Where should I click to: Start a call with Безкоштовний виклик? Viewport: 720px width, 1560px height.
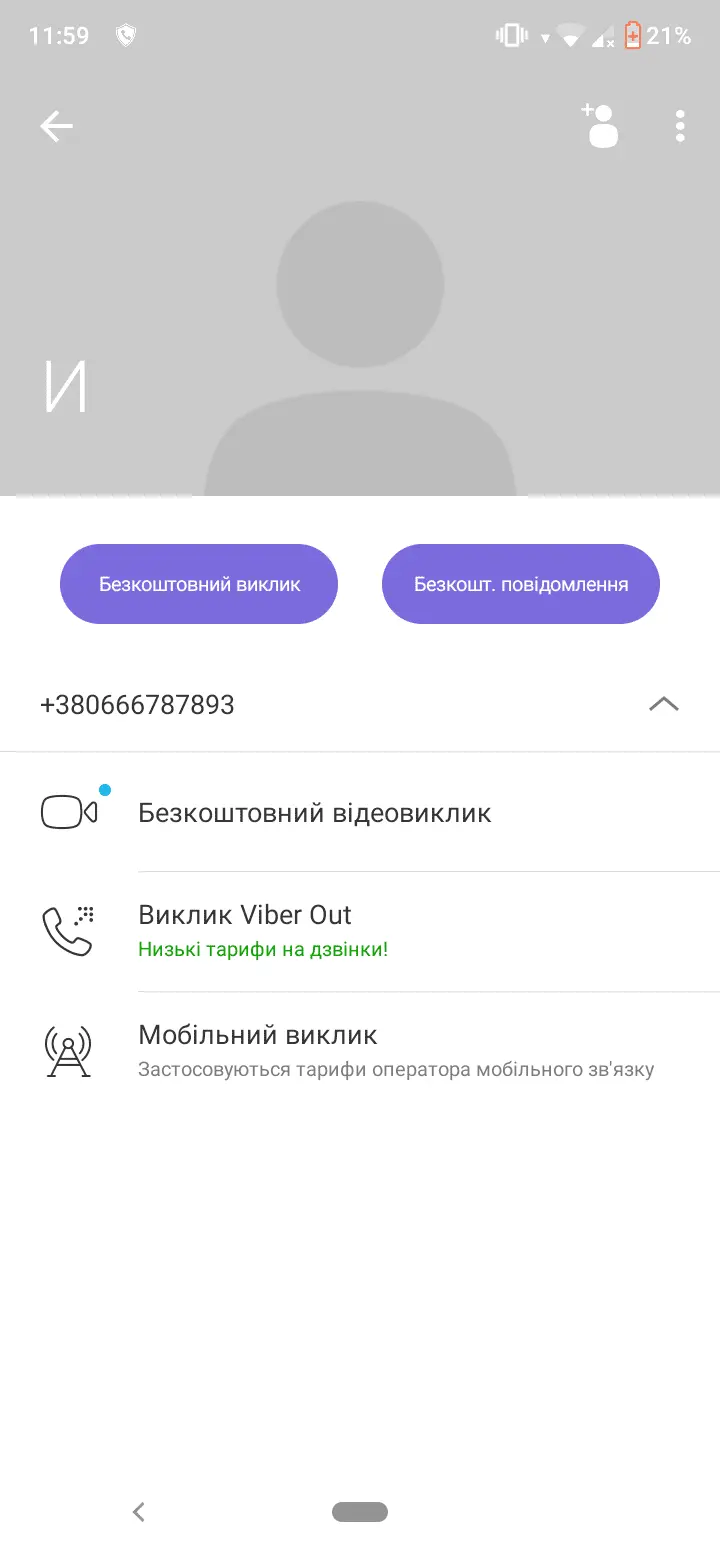pyautogui.click(x=199, y=584)
